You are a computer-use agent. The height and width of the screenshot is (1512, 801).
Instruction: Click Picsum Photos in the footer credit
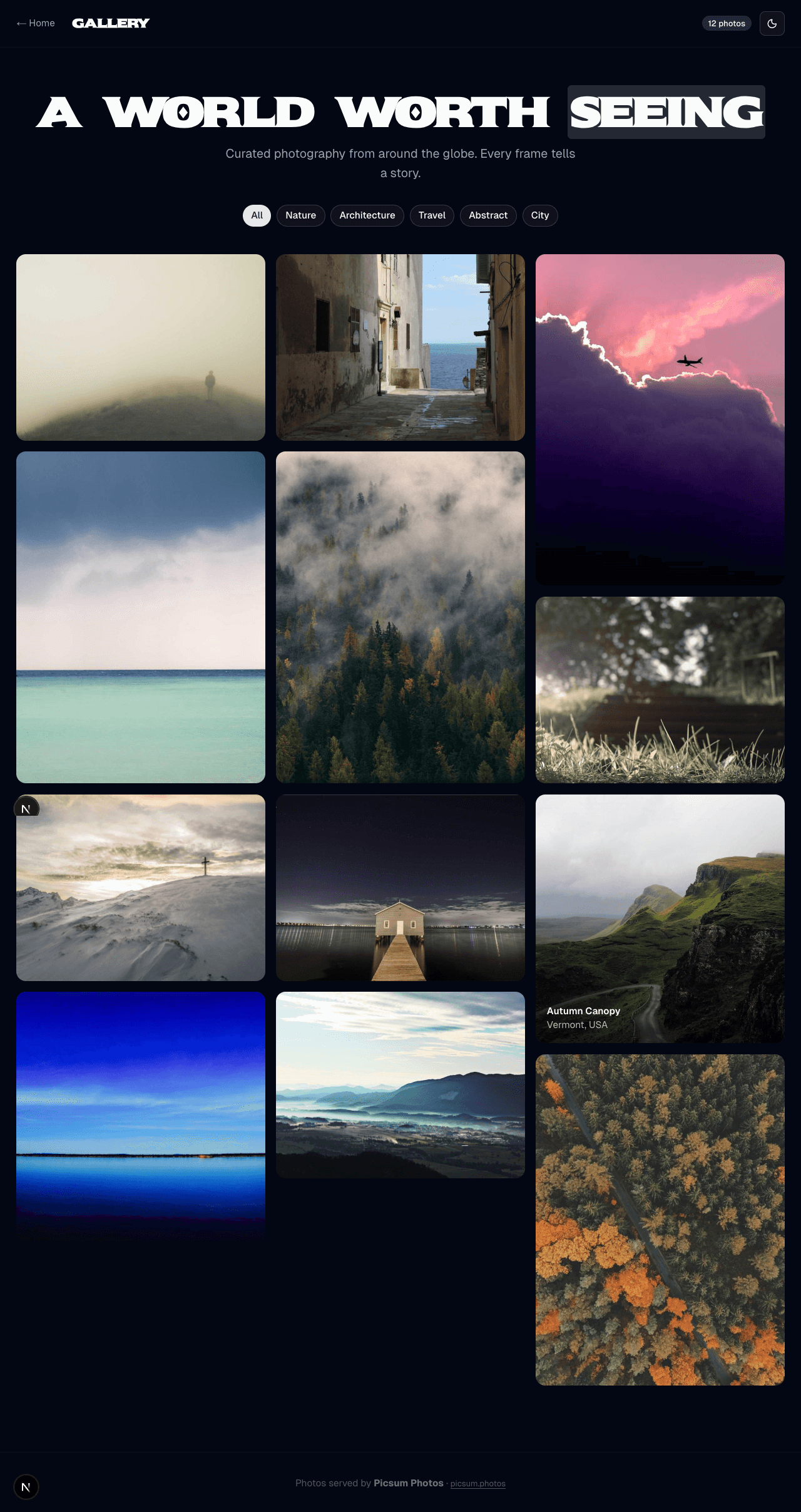[408, 1483]
